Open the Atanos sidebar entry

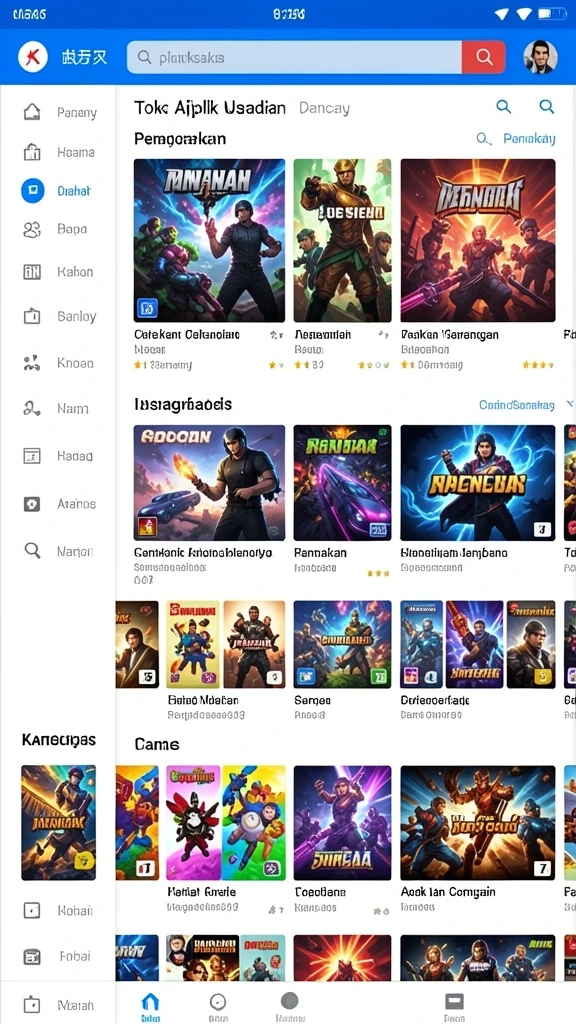coord(59,504)
